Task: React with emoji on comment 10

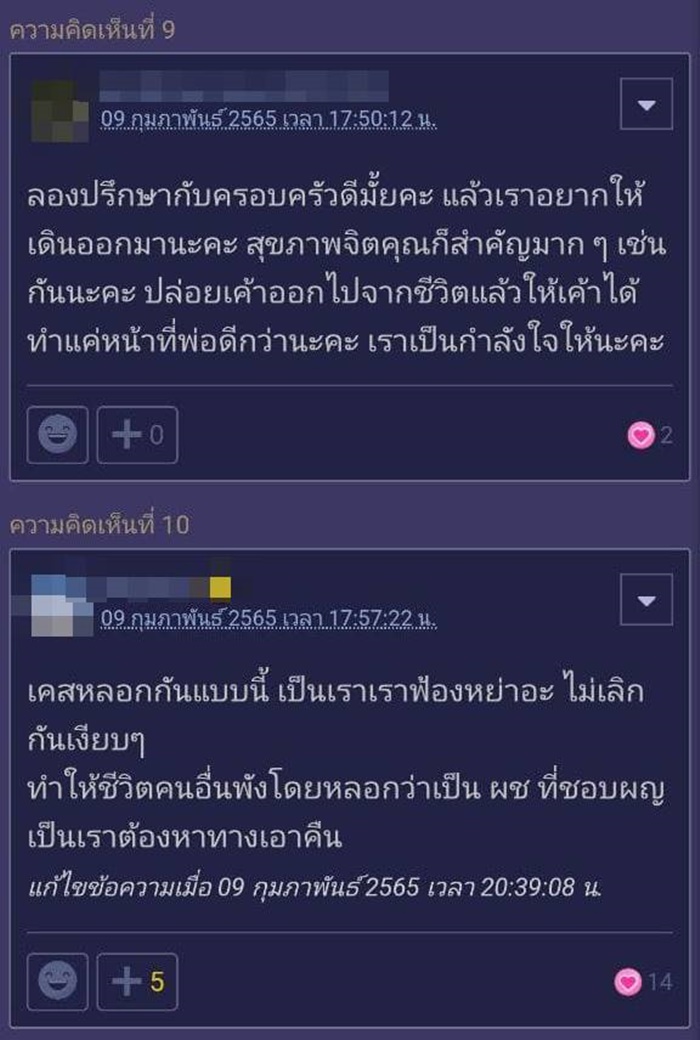Action: (x=57, y=981)
